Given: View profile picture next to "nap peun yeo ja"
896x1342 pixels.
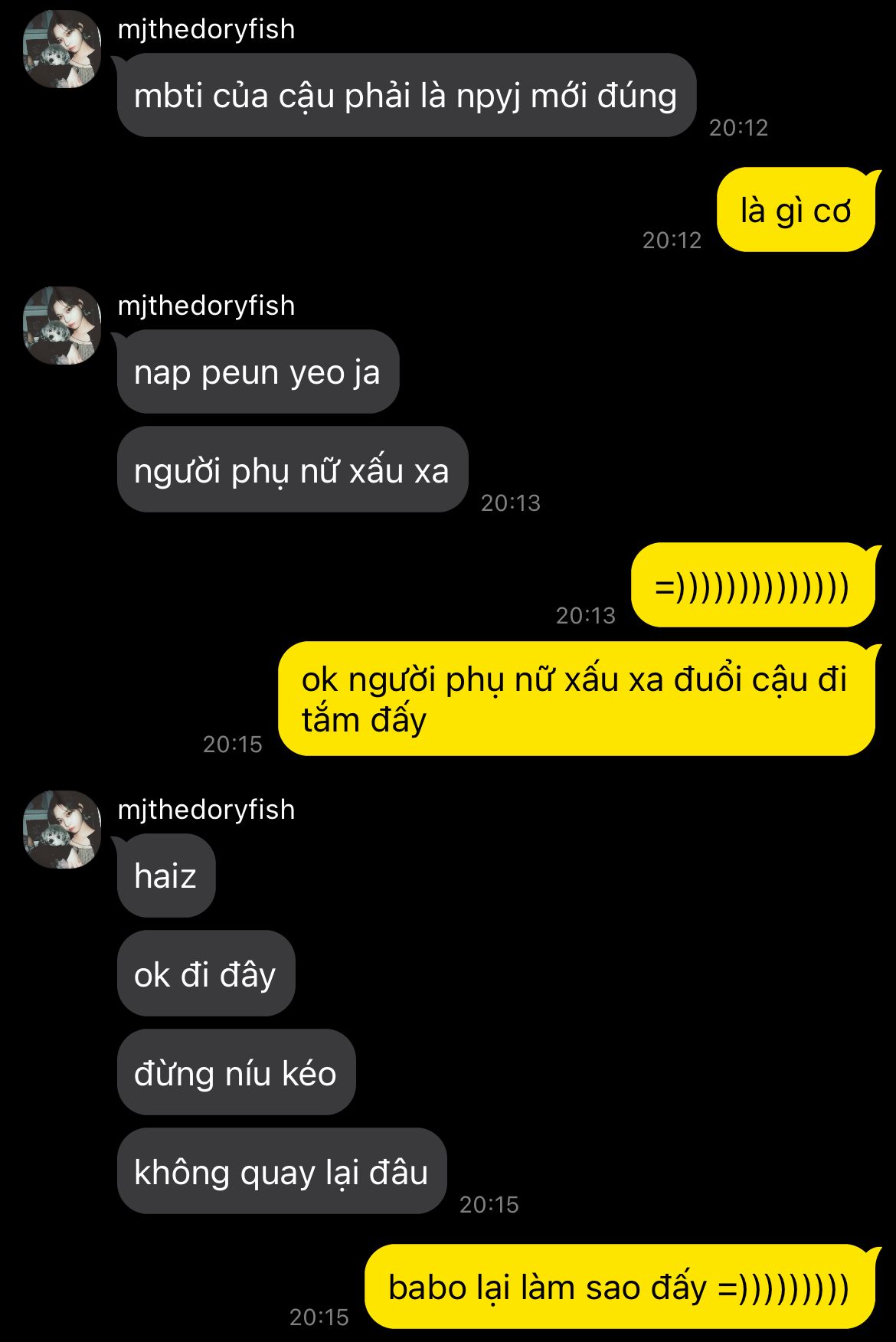Looking at the screenshot, I should 62,326.
